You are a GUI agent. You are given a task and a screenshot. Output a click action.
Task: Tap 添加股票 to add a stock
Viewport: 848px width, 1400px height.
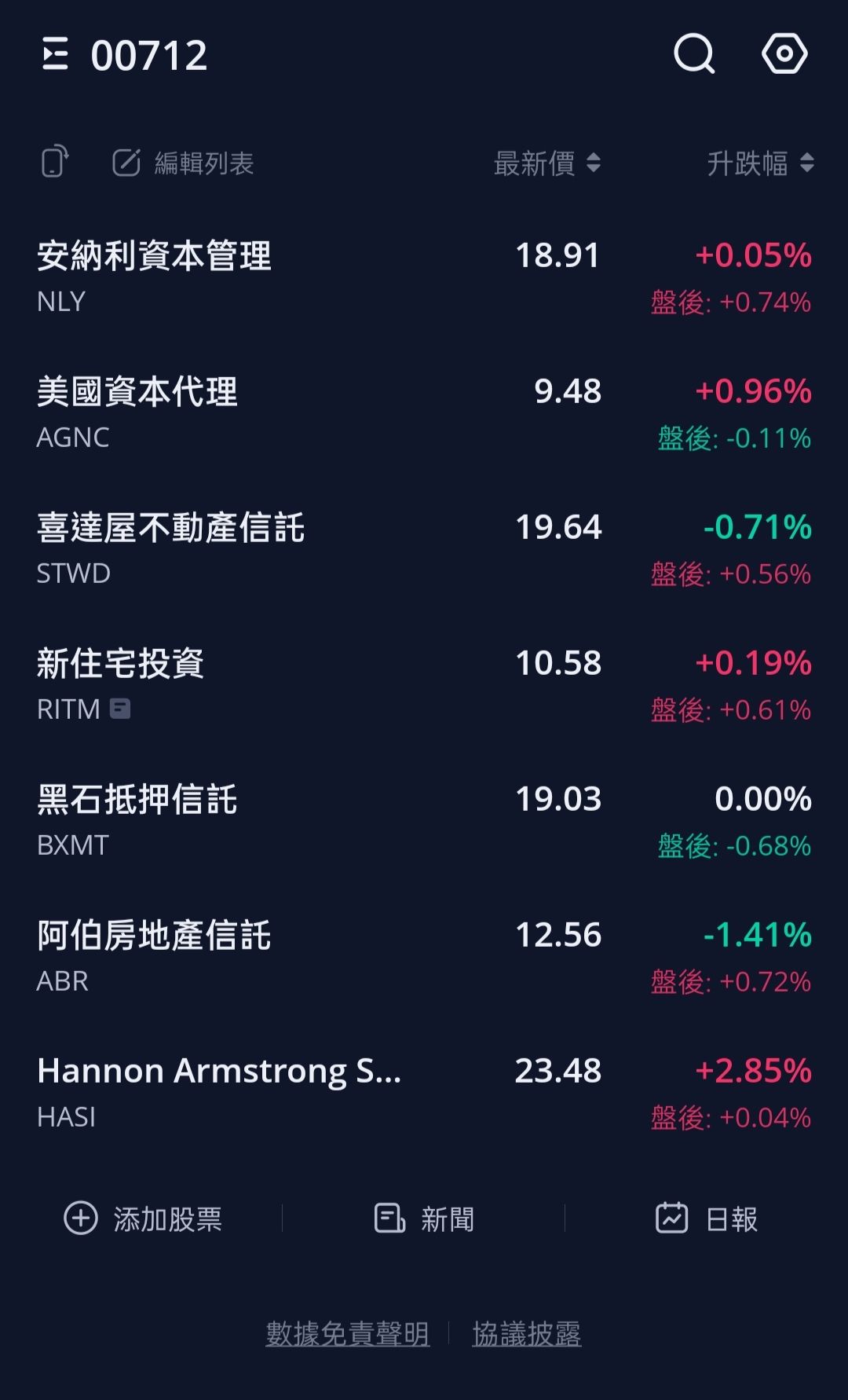[143, 1219]
